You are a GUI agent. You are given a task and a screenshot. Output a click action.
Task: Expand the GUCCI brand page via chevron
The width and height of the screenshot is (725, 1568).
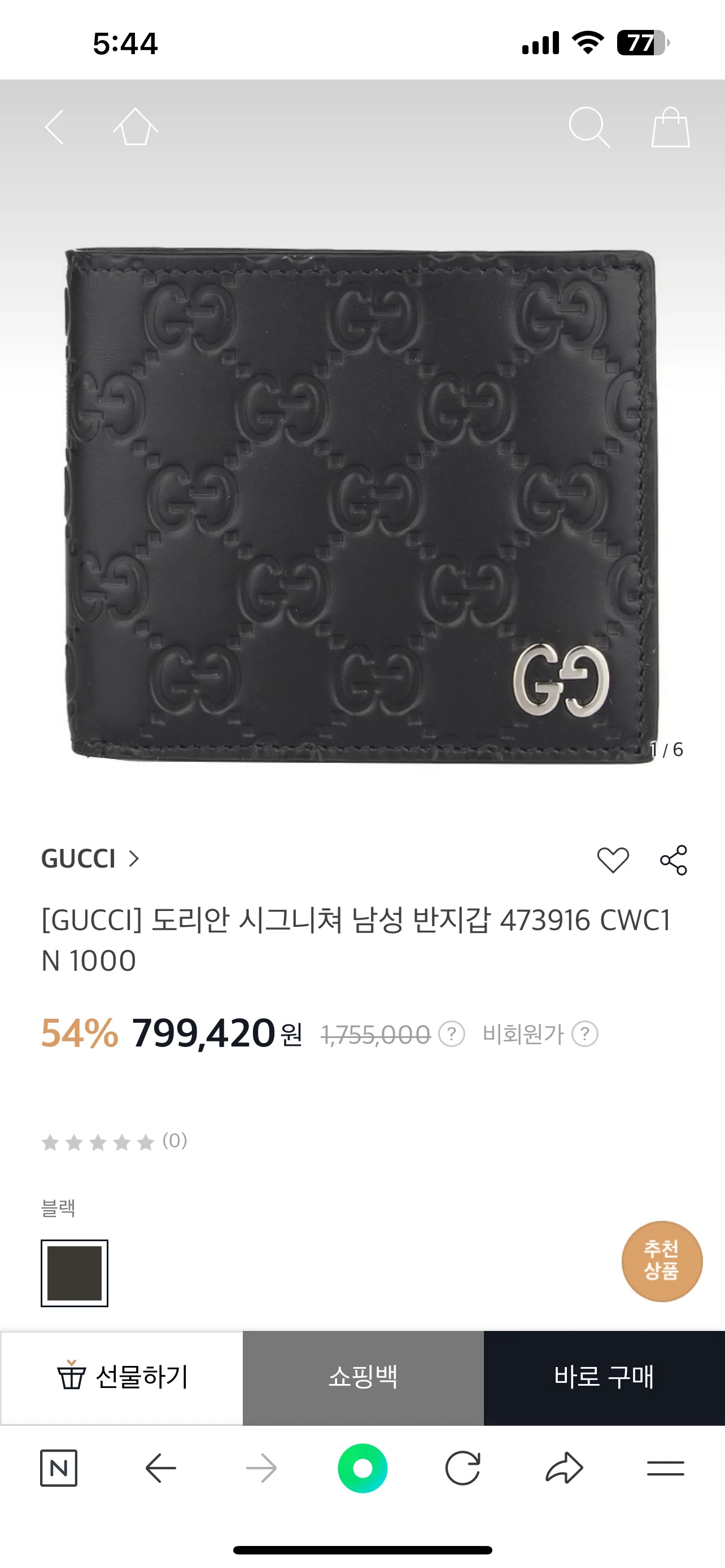pyautogui.click(x=134, y=859)
